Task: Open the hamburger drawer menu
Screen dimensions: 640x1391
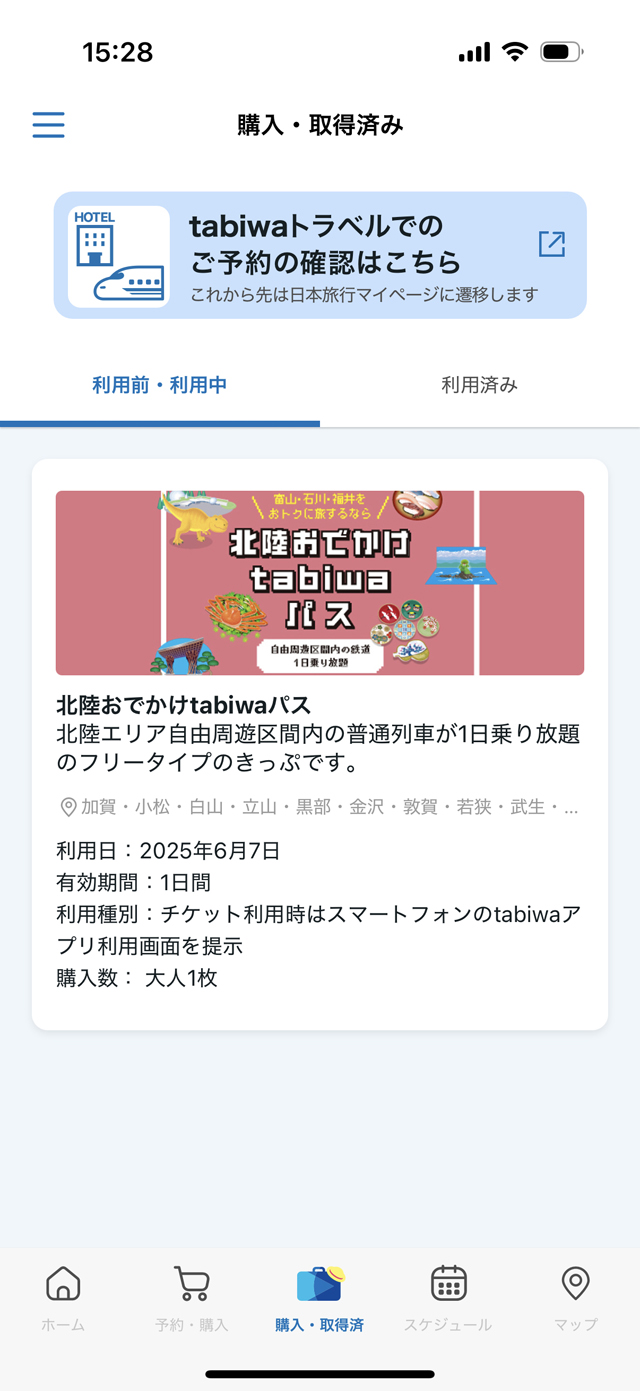Action: (x=48, y=125)
